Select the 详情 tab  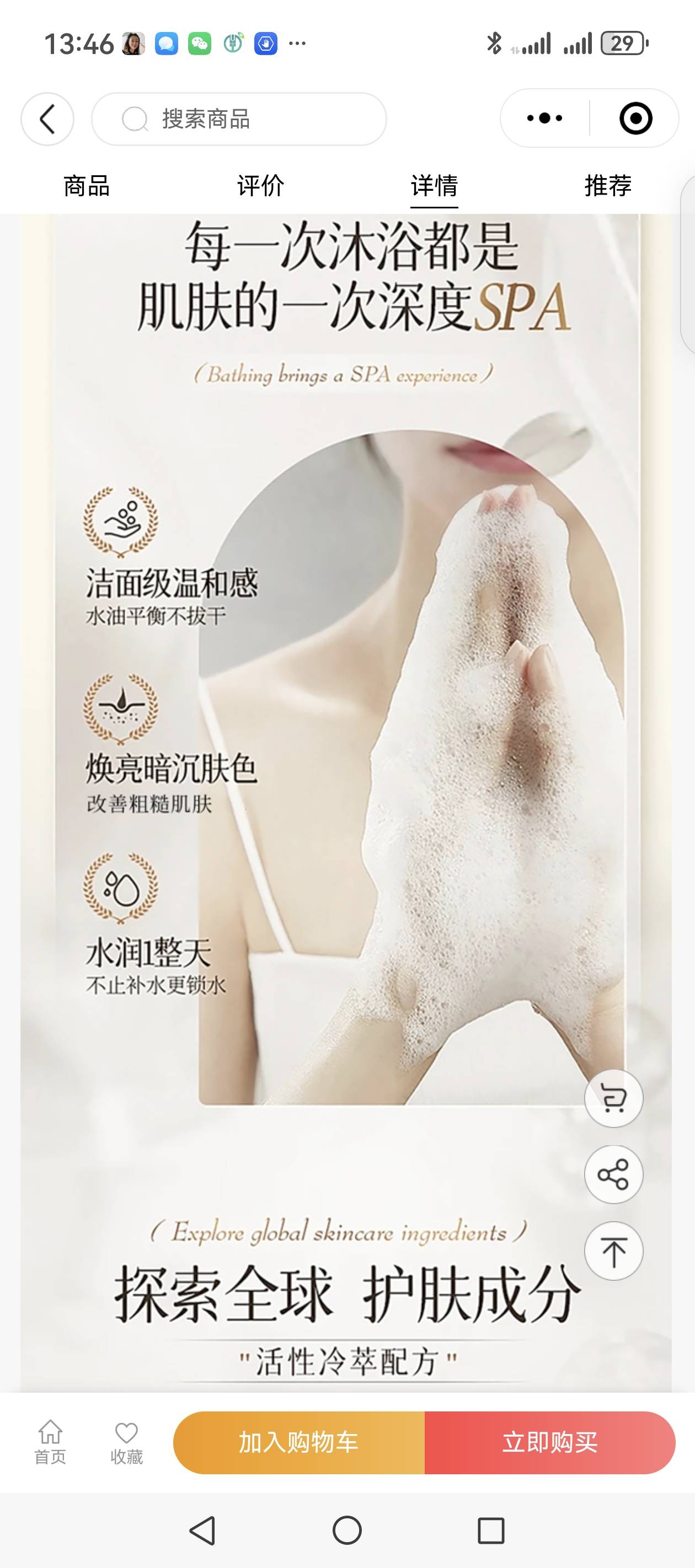pos(434,186)
